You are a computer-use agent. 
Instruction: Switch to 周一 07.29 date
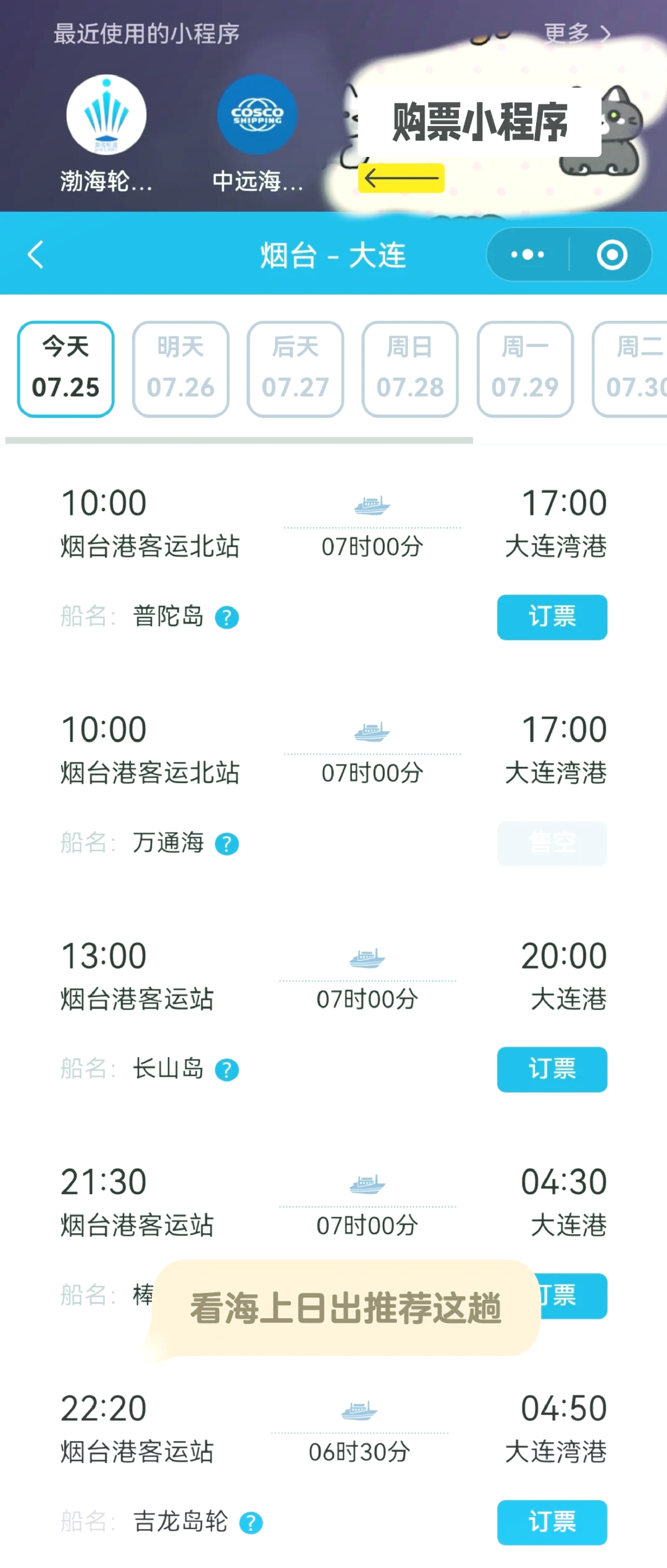pos(525,369)
